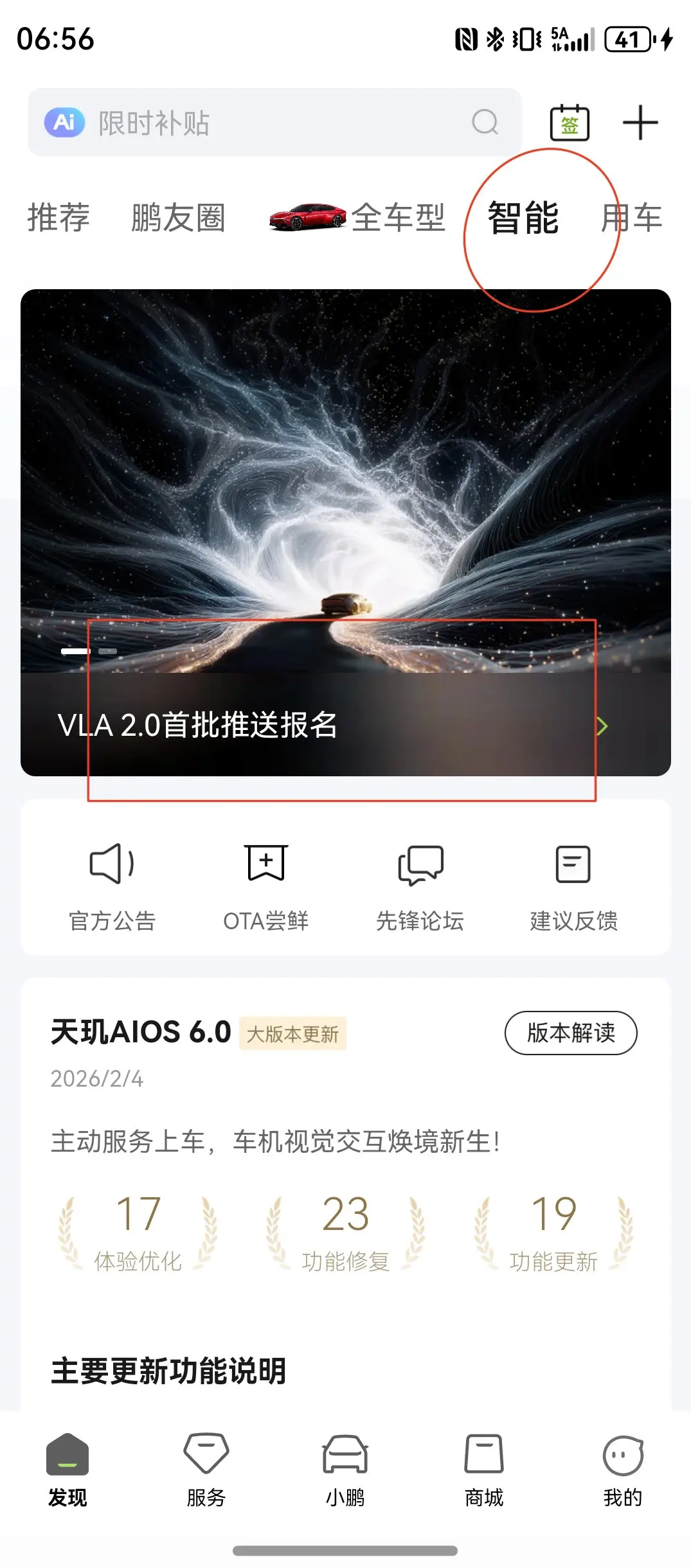Screen dimensions: 691x1568
Task: Select the 智能 tab
Action: pos(523,217)
